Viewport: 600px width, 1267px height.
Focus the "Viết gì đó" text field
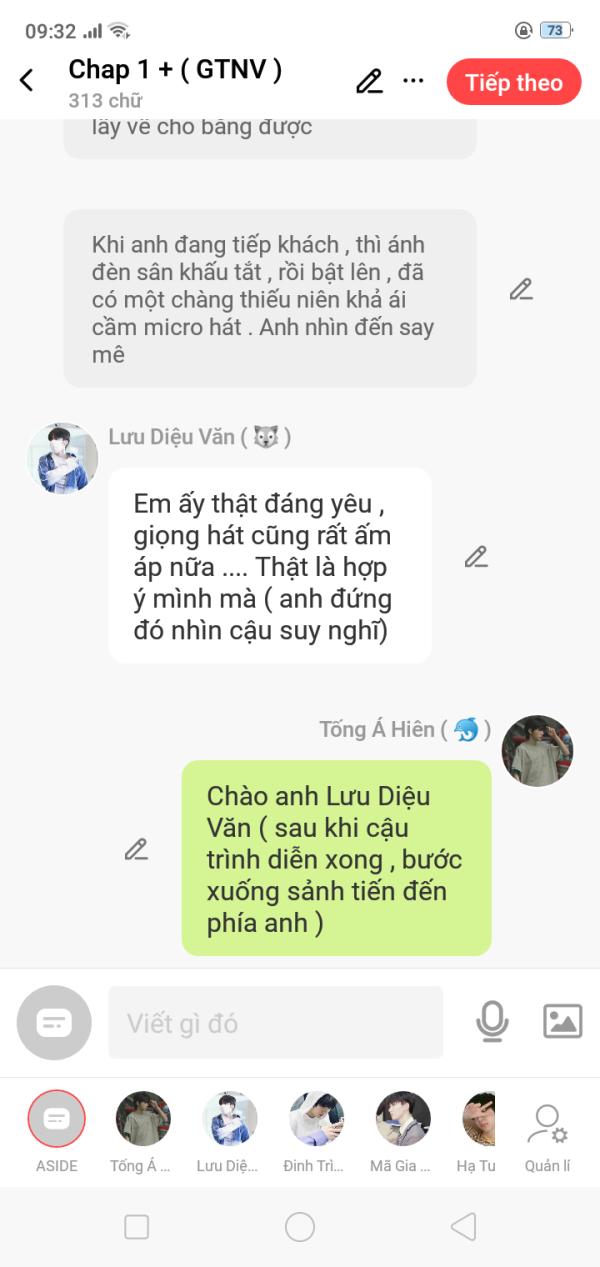pyautogui.click(x=275, y=1023)
